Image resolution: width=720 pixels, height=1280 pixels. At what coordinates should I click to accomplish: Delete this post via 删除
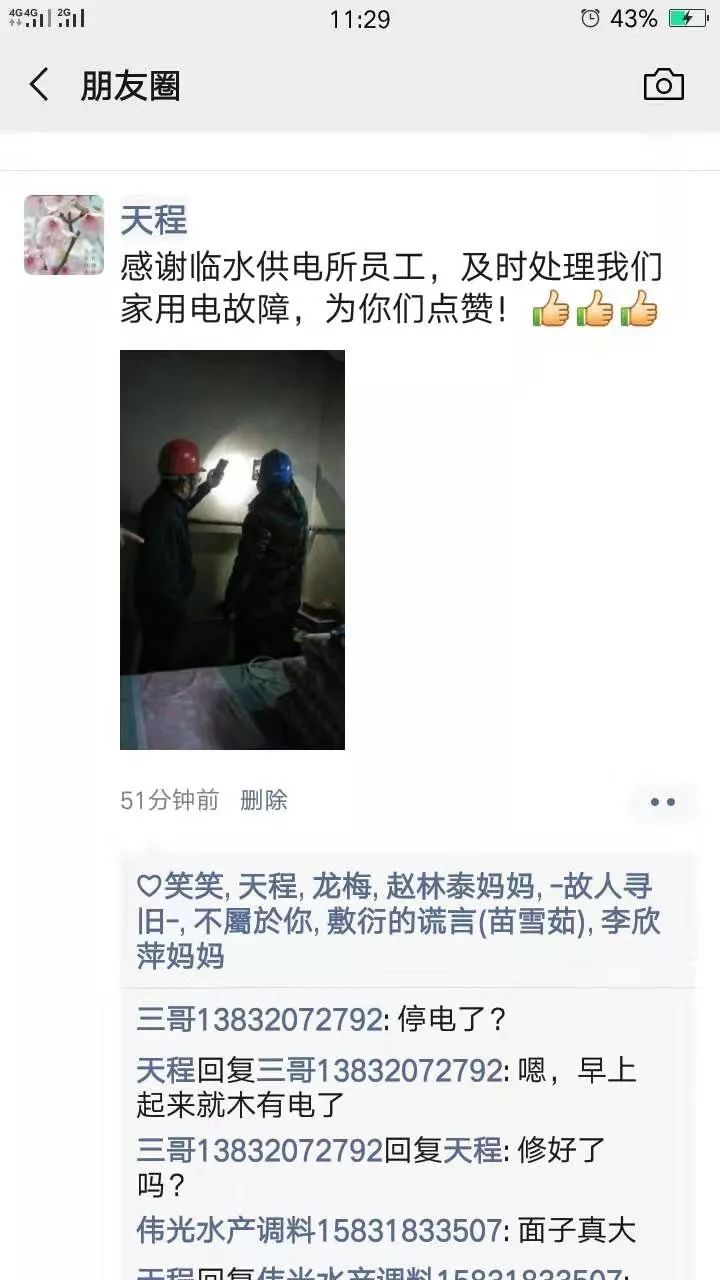264,800
